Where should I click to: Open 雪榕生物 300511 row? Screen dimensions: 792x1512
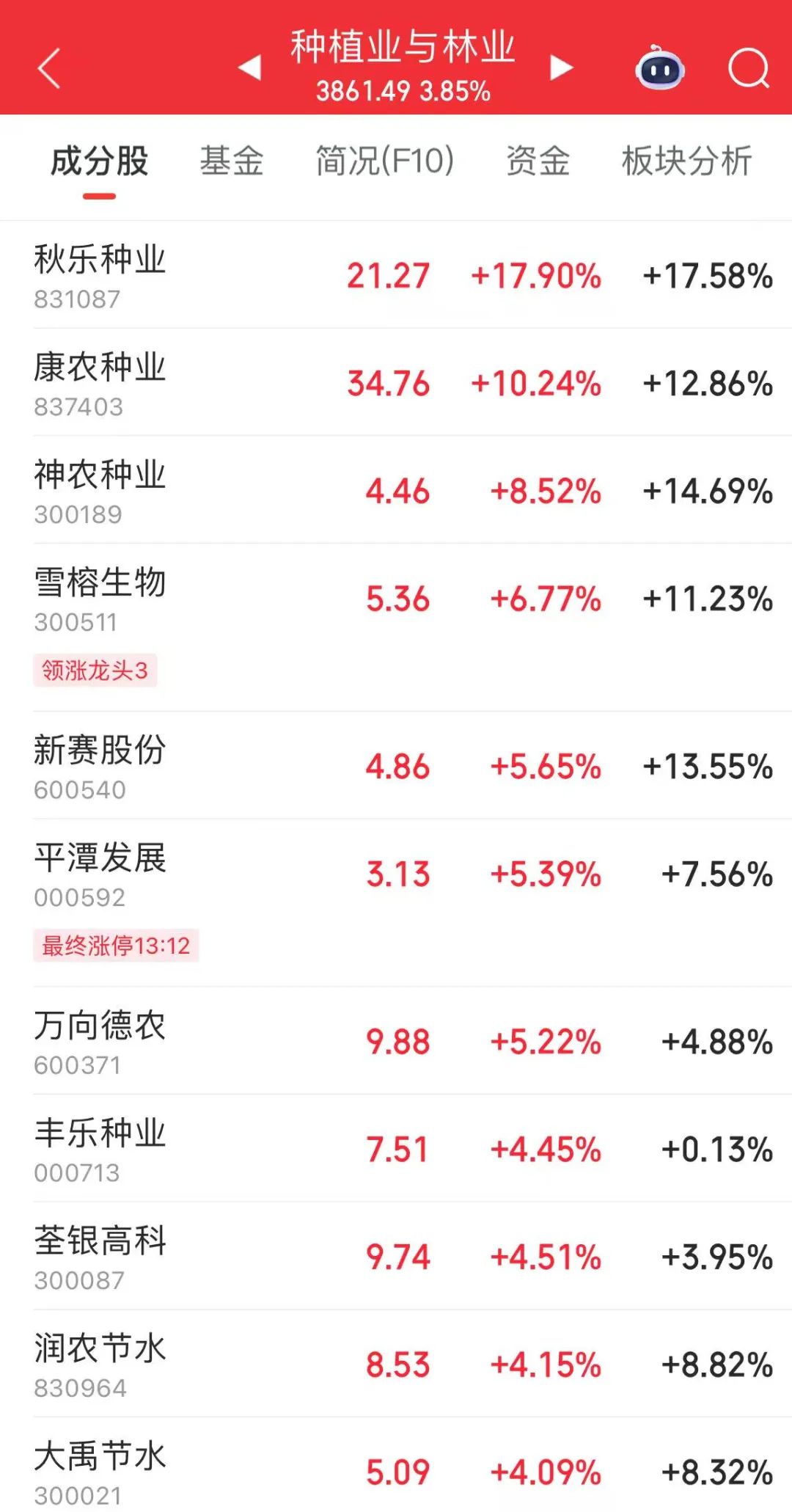[100, 599]
